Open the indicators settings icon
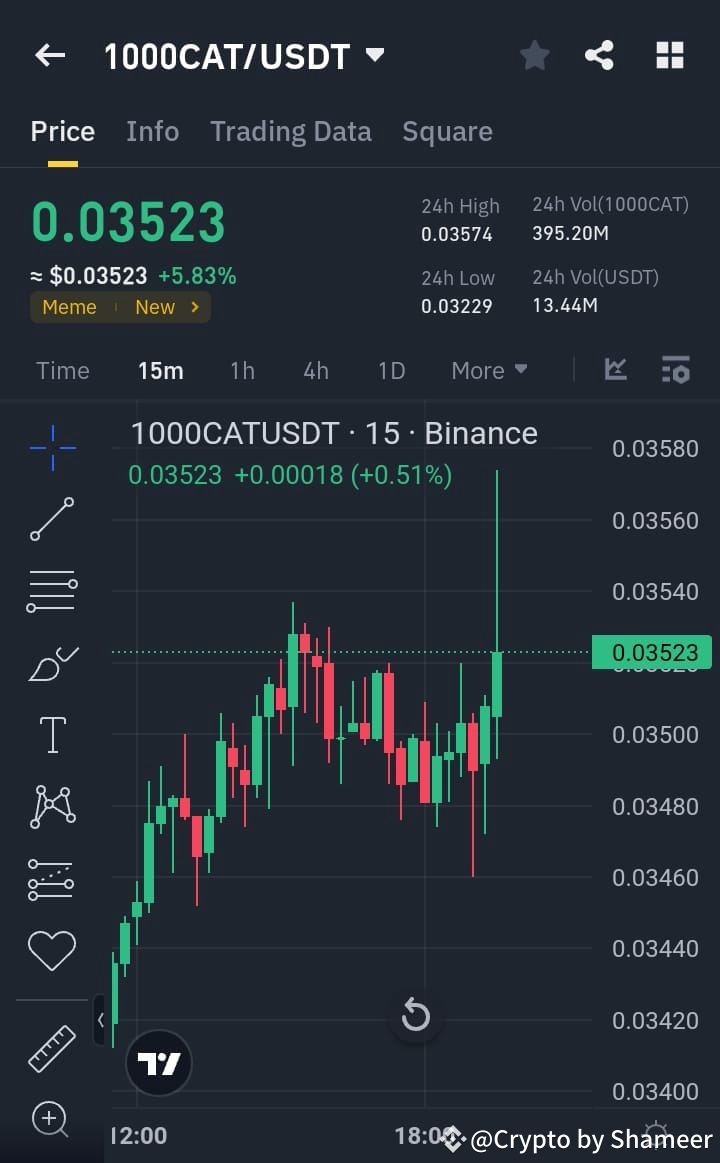 [x=676, y=369]
